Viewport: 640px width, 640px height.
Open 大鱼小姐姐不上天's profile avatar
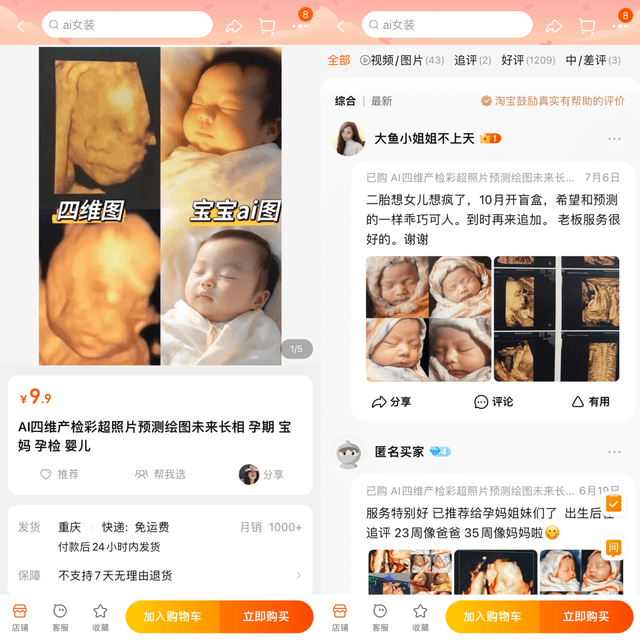348,139
